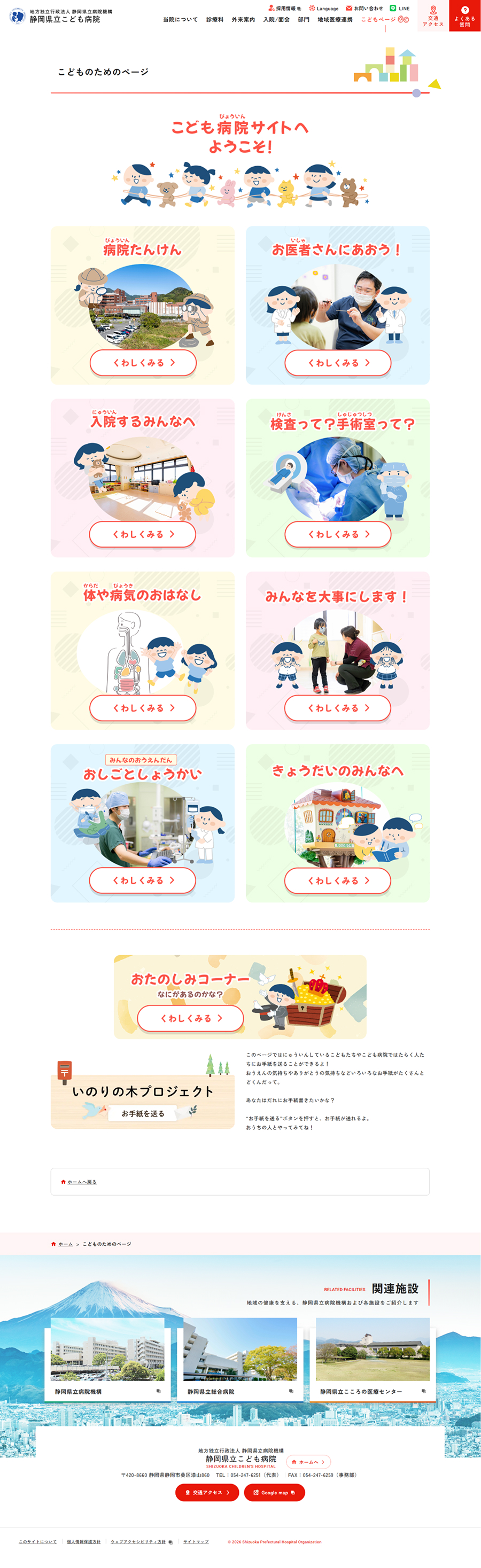Tap くわしくみる under 体や病気のおはなし

point(143,708)
